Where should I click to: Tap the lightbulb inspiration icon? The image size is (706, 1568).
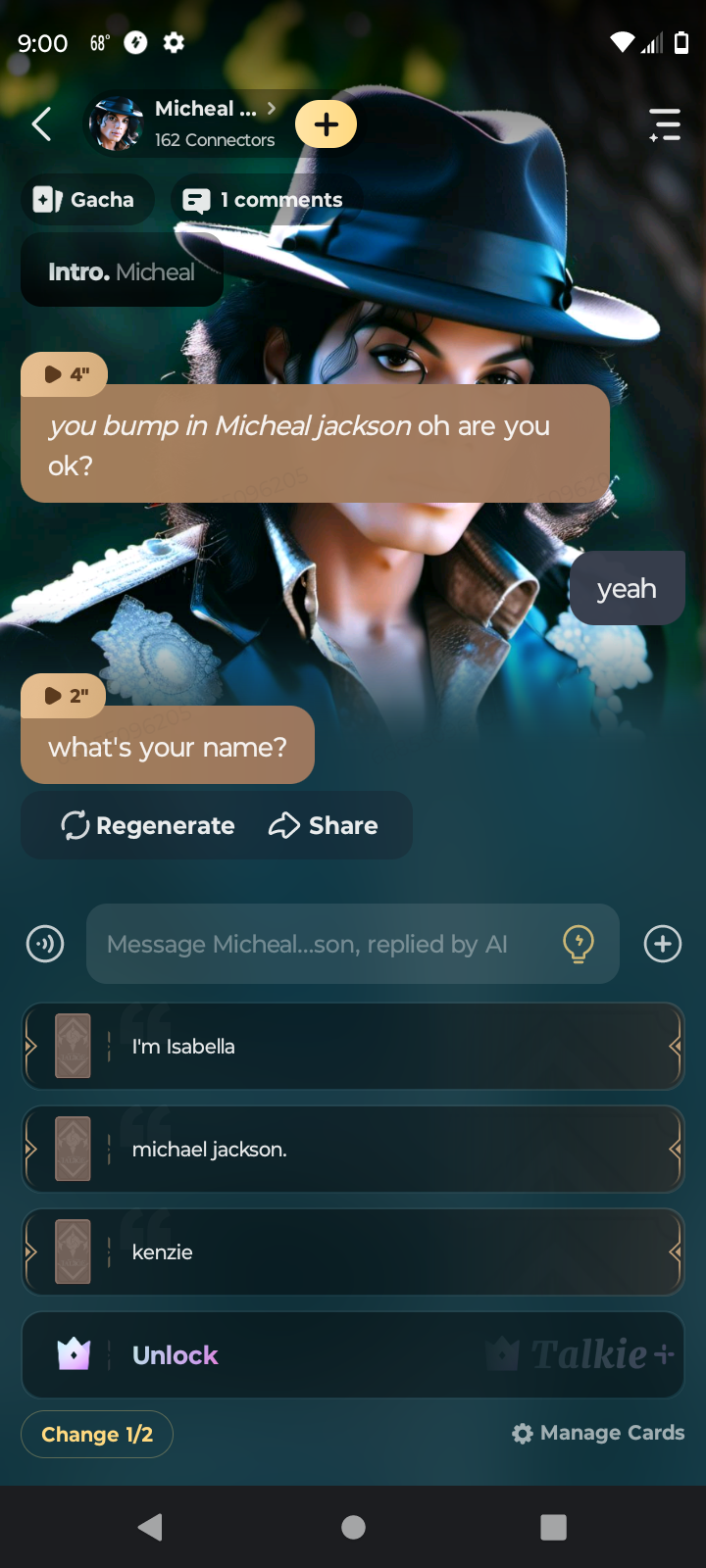[x=579, y=944]
